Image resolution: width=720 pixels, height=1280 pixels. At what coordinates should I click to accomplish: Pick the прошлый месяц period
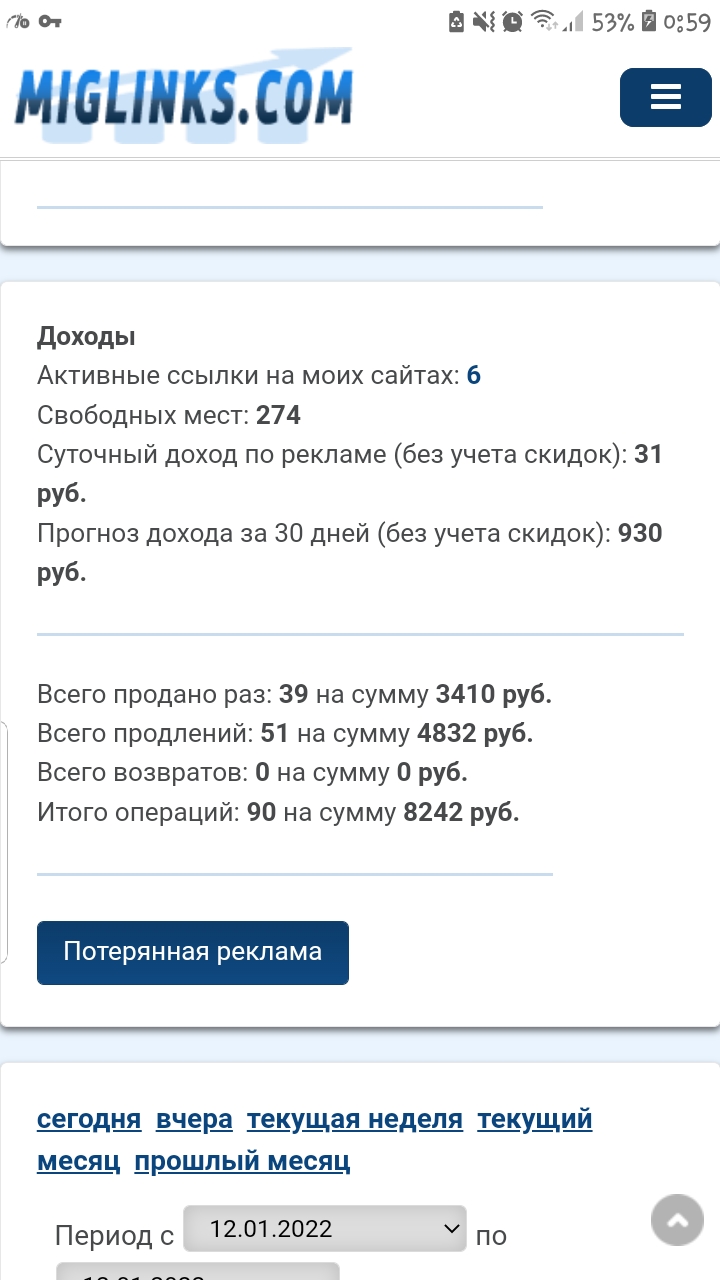242,1161
